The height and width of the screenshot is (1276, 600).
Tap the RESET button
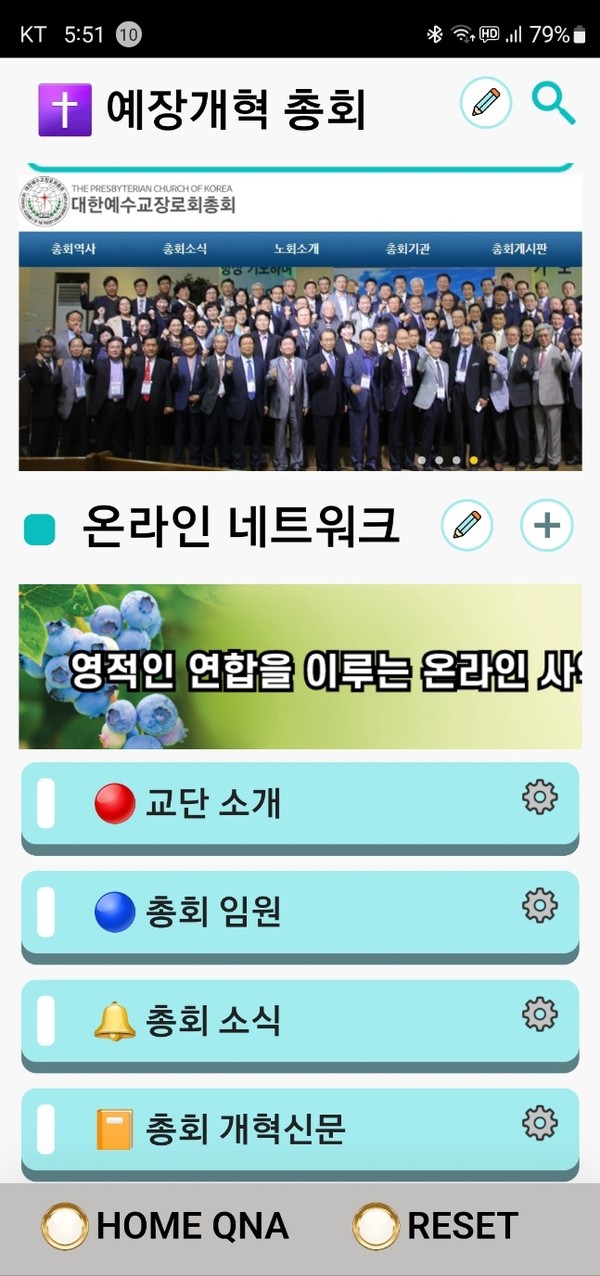[x=436, y=1226]
